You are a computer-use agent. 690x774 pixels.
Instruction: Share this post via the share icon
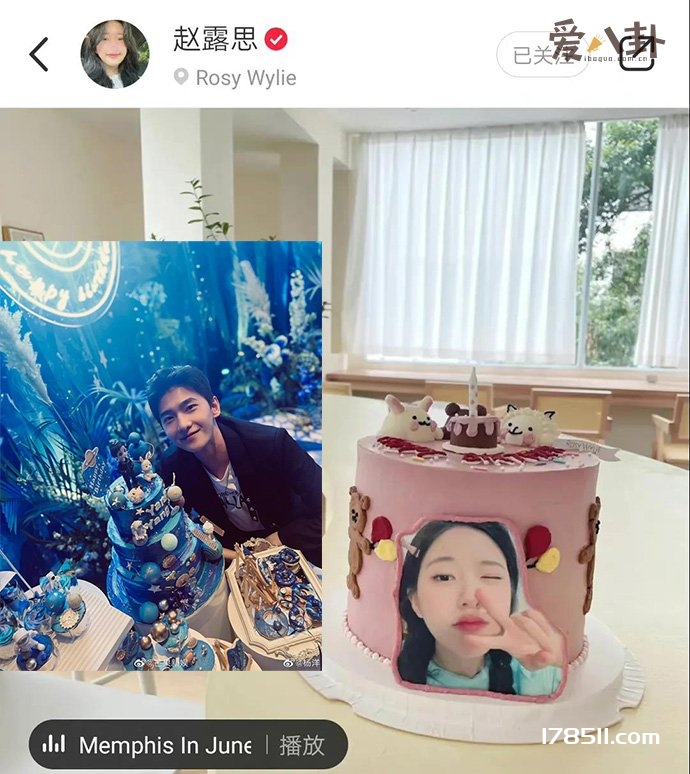coord(638,55)
